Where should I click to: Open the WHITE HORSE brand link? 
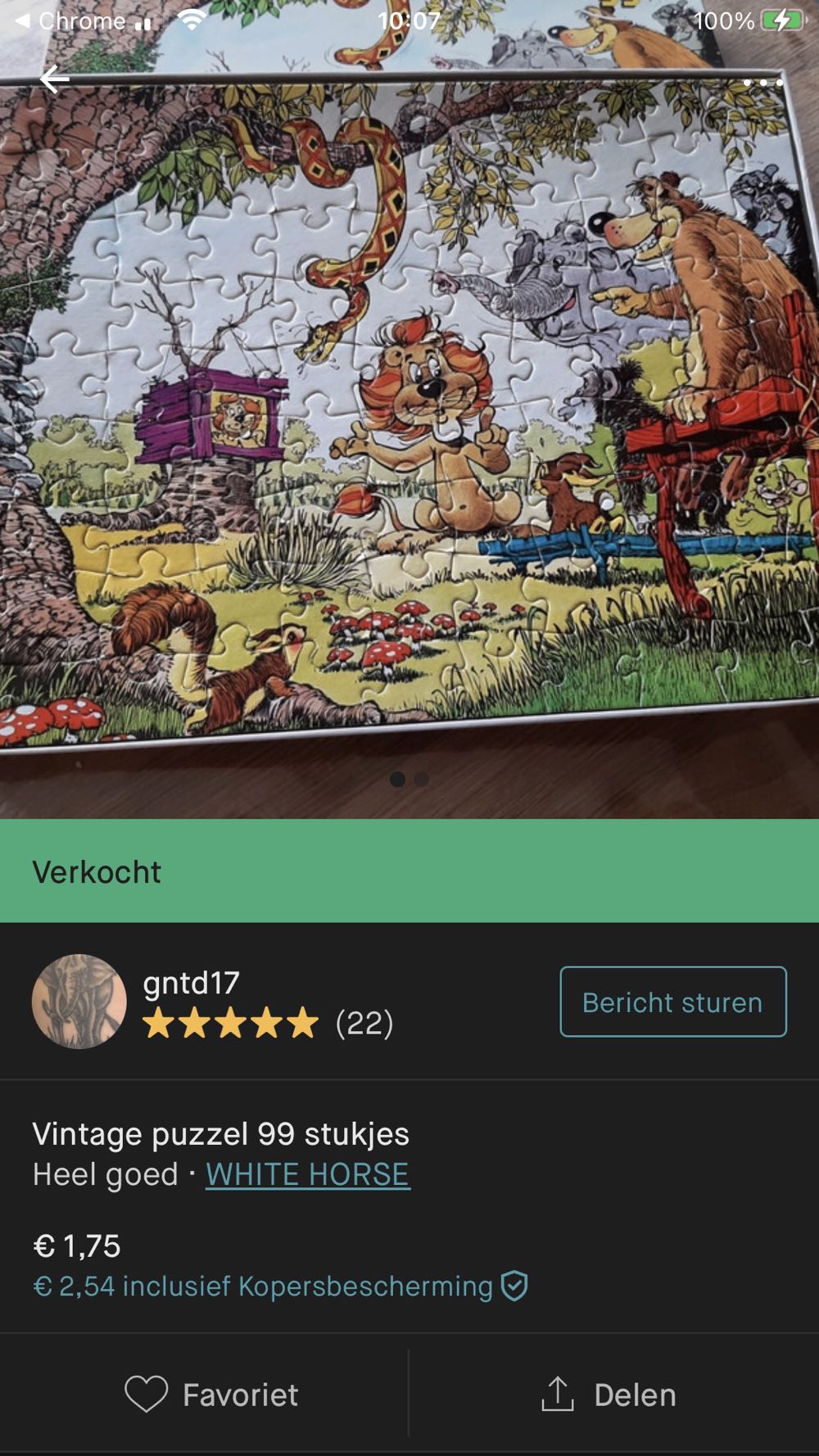(x=306, y=1174)
